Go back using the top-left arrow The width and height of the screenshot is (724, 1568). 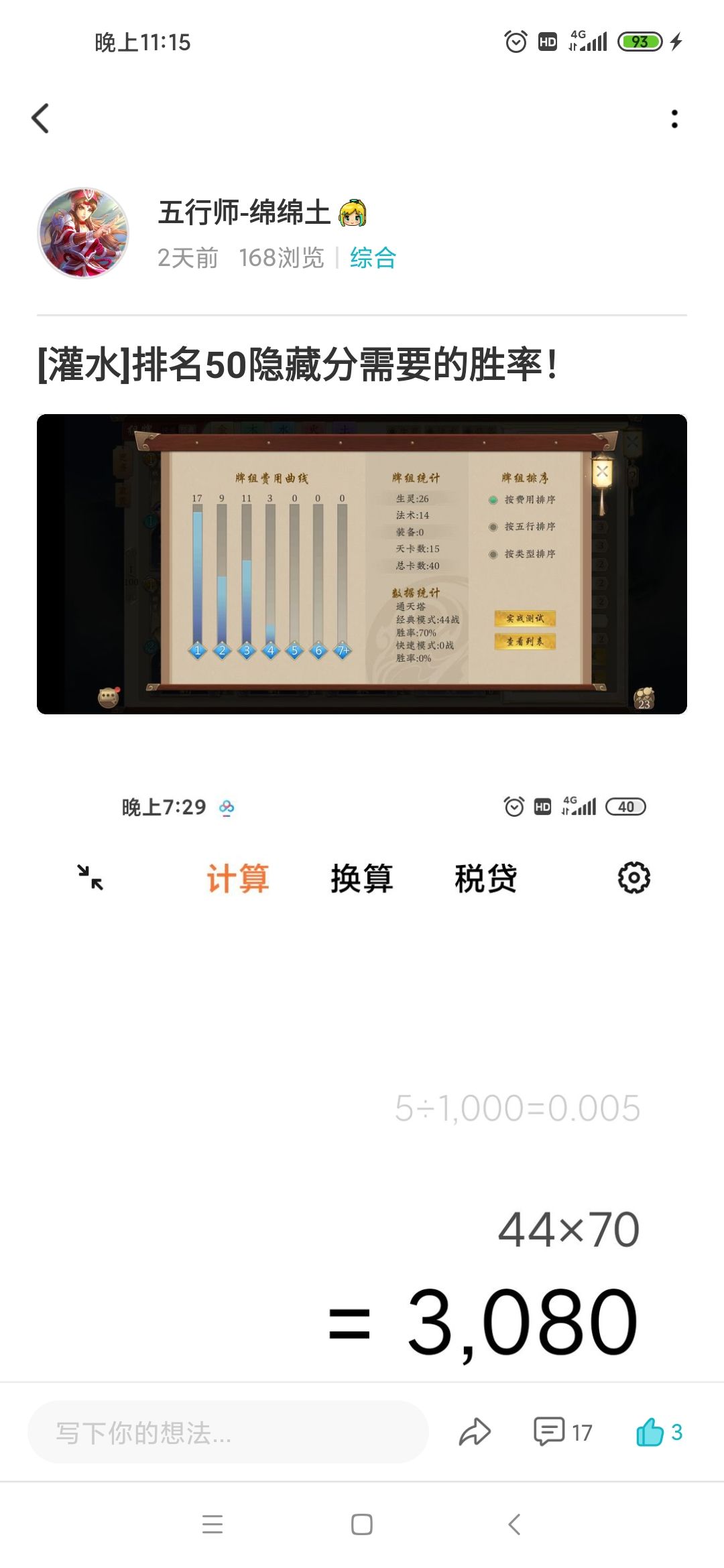(x=40, y=119)
